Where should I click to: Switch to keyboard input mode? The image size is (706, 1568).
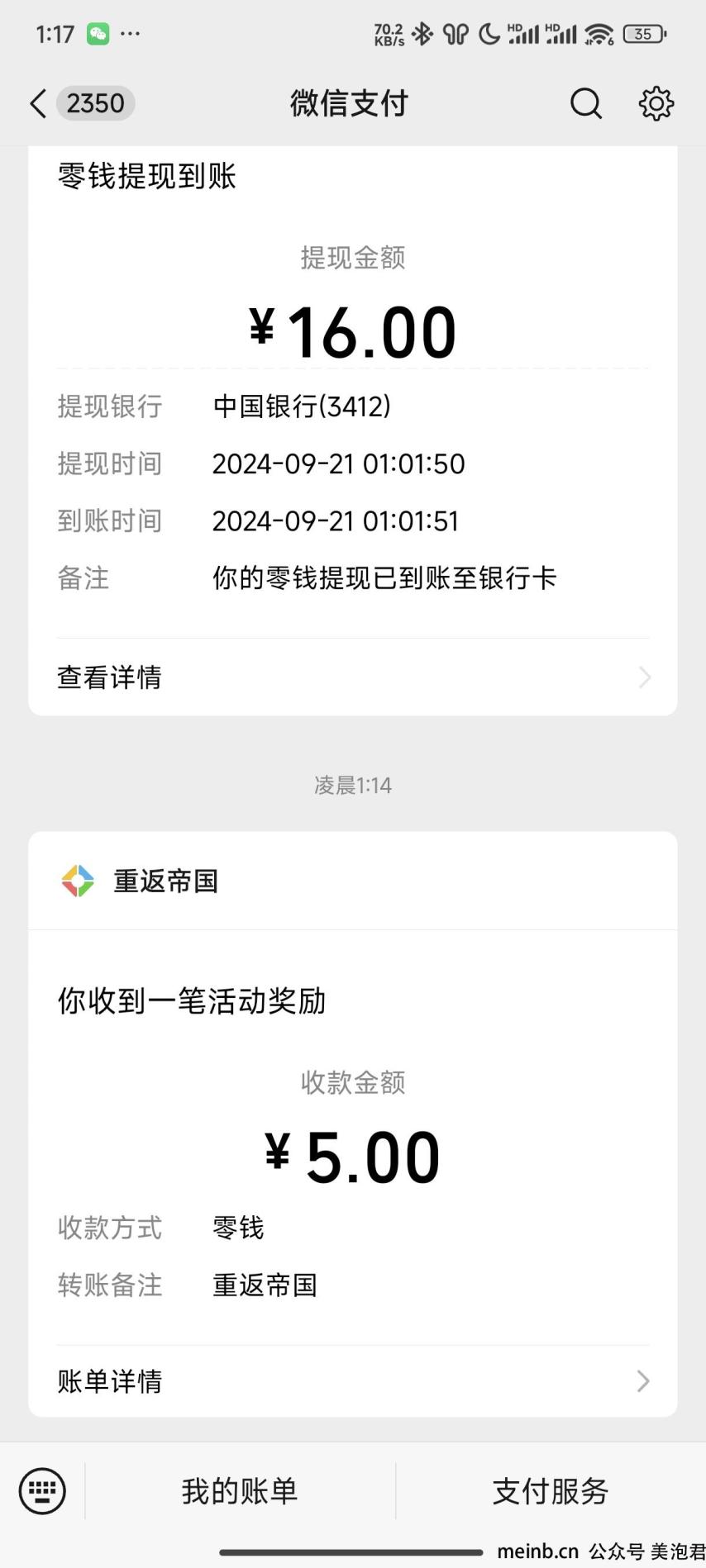coord(42,1491)
